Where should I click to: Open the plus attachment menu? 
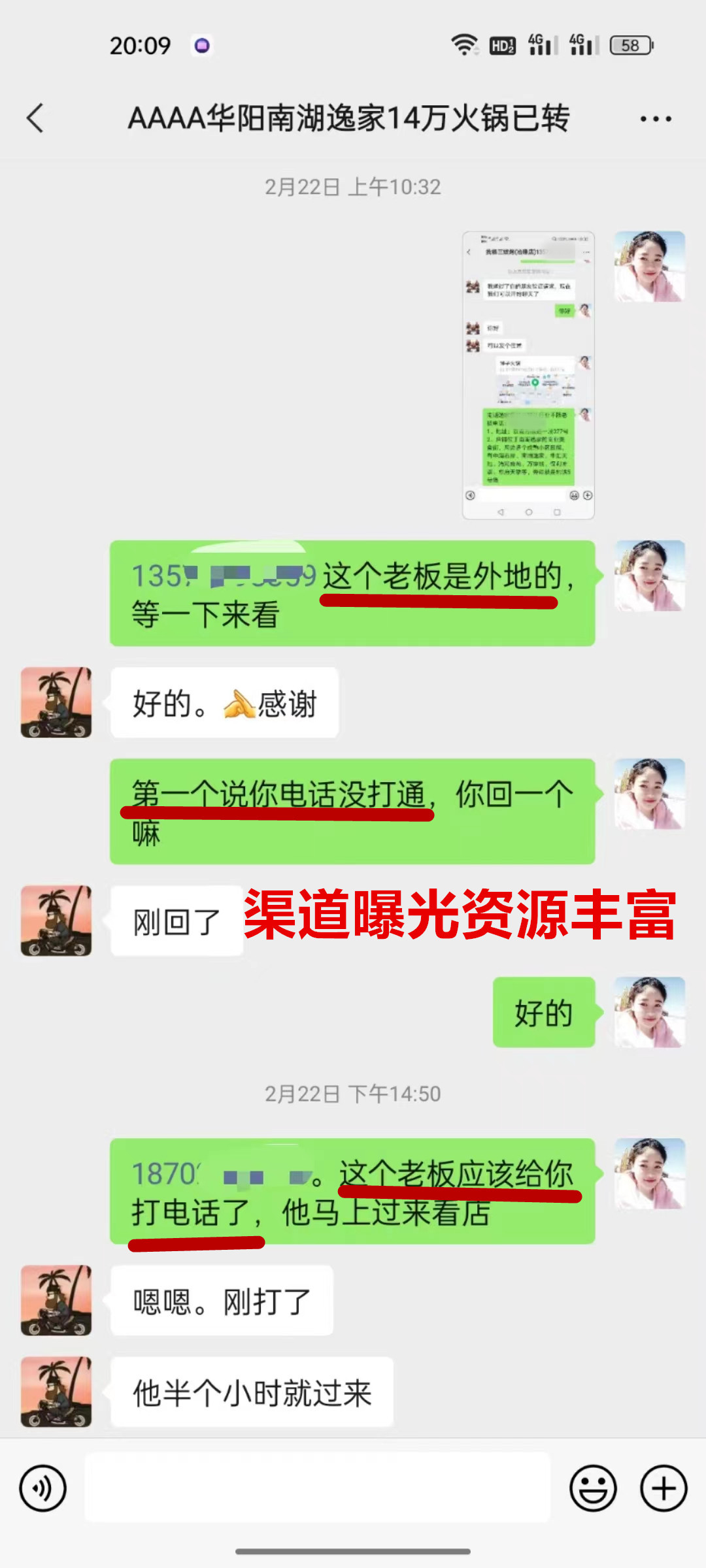pyautogui.click(x=664, y=1488)
